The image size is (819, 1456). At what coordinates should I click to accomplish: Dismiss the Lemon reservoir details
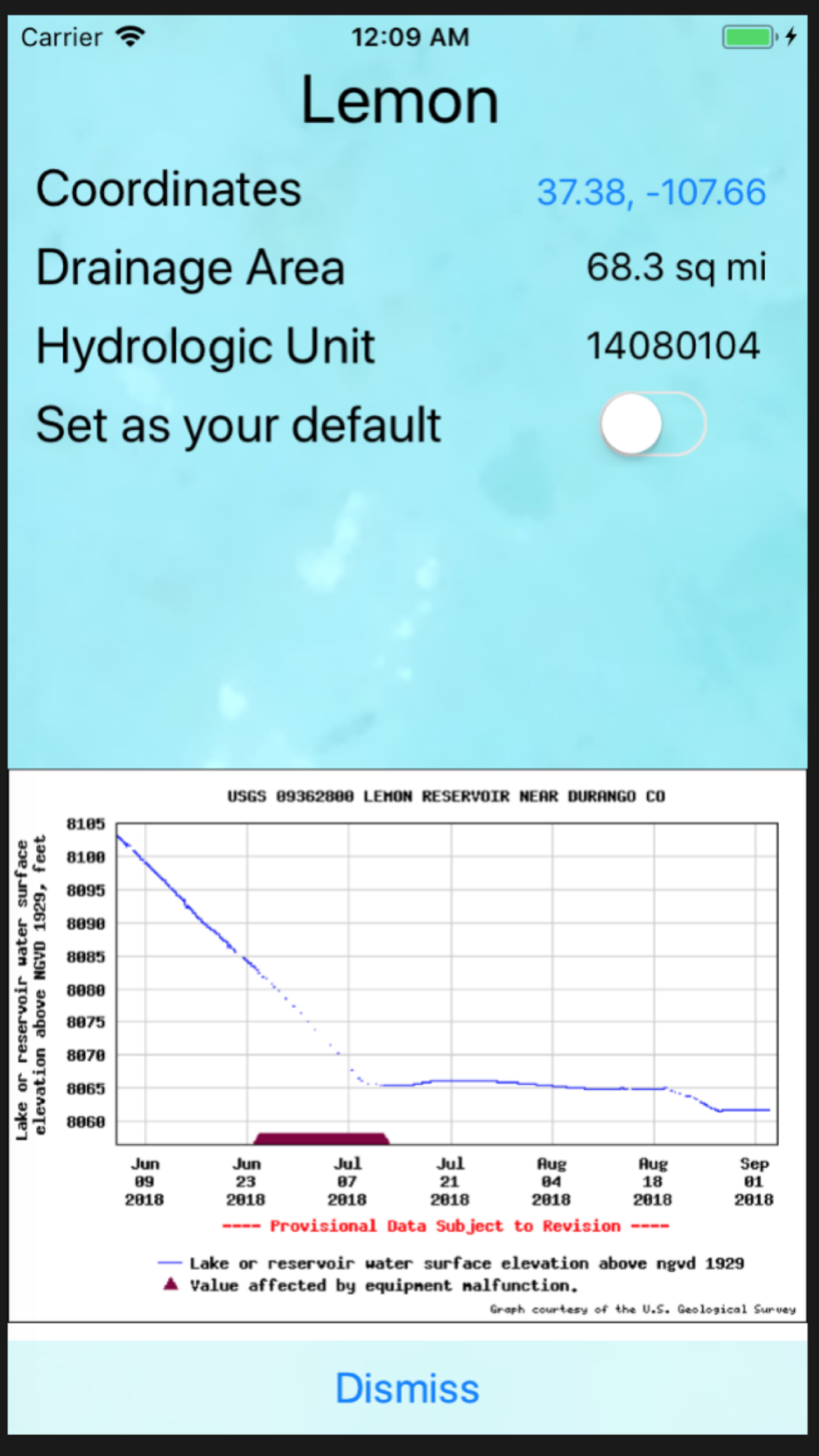[x=407, y=1388]
